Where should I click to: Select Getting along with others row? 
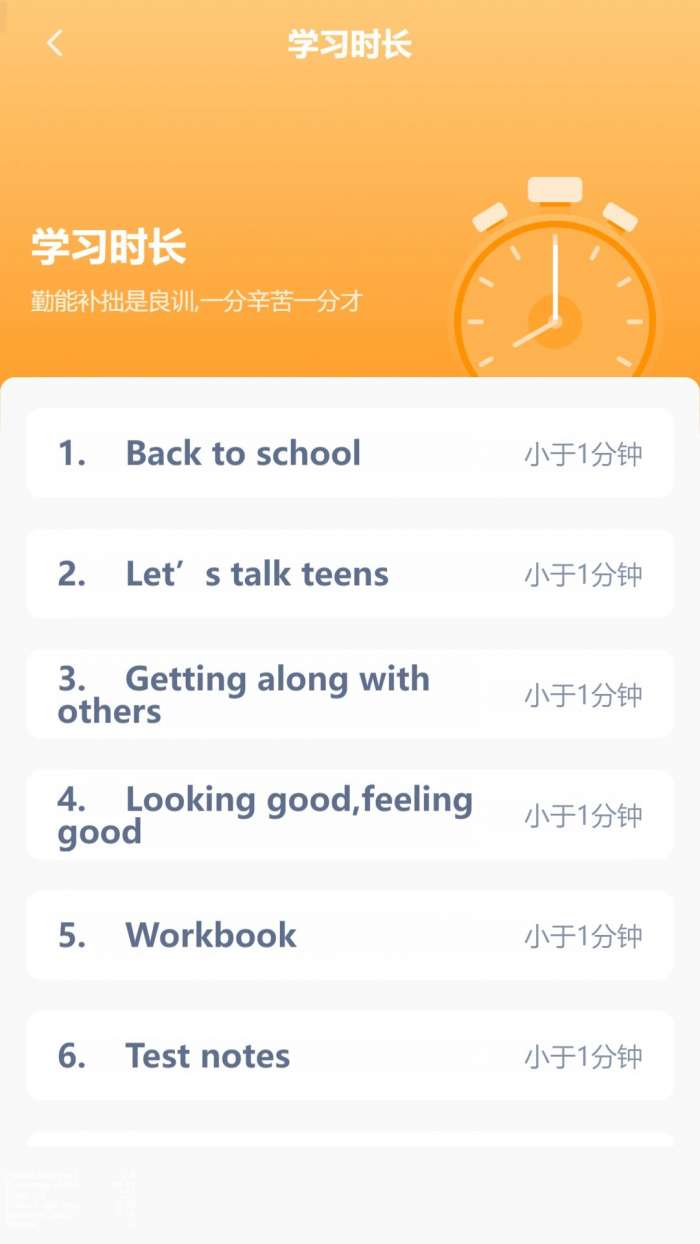(x=349, y=694)
